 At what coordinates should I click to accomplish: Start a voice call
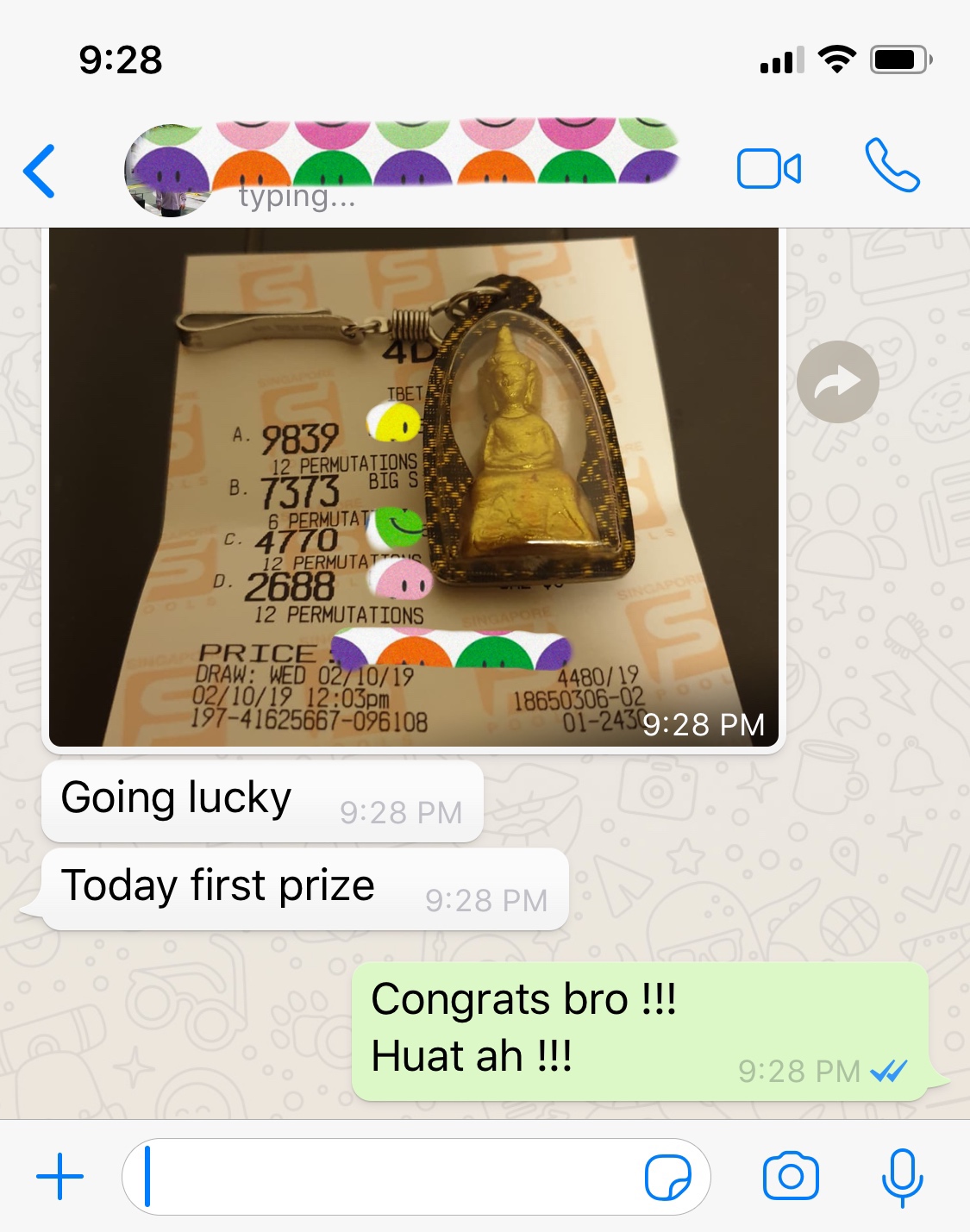(x=892, y=166)
